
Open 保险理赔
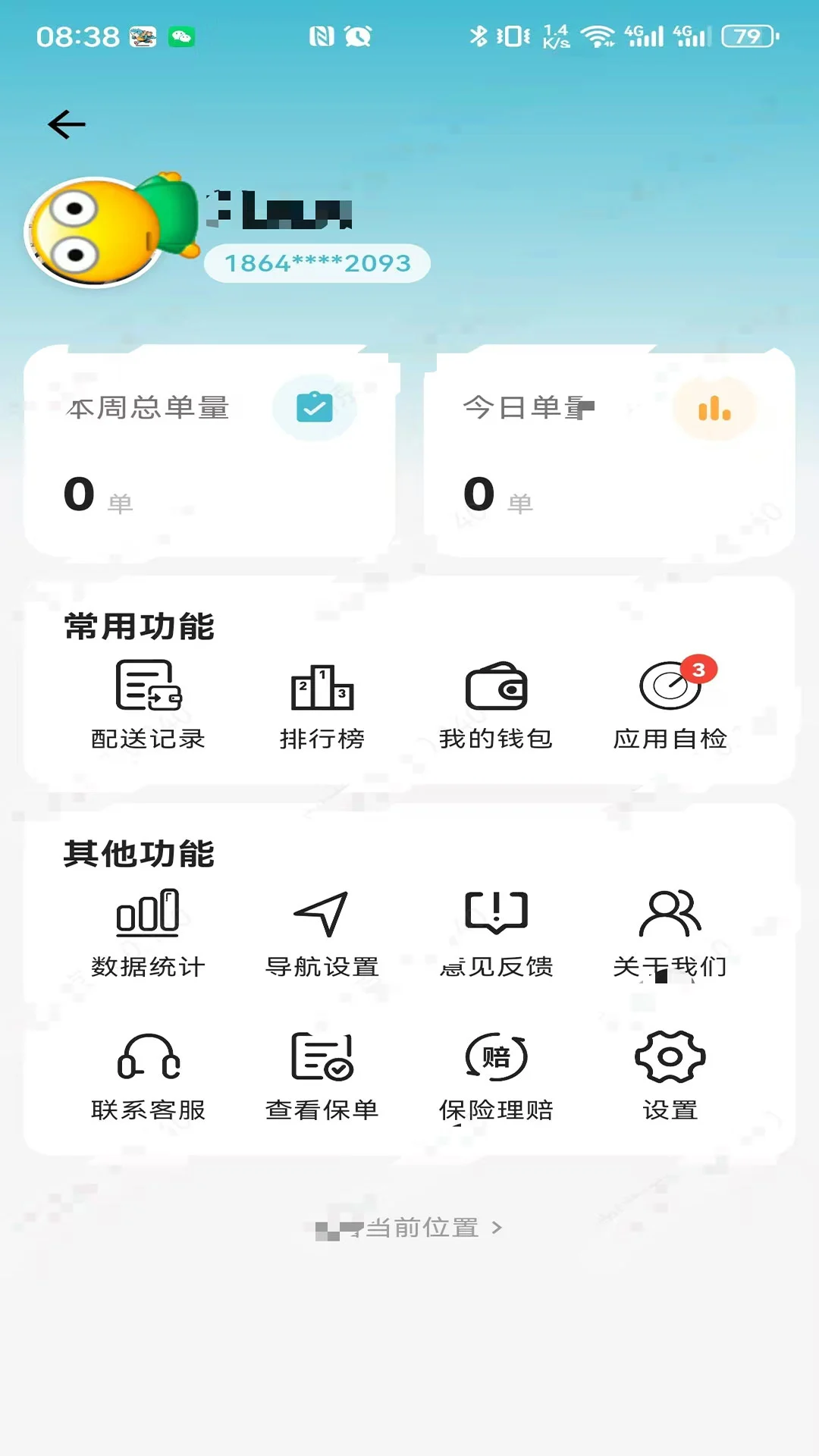coord(496,1077)
